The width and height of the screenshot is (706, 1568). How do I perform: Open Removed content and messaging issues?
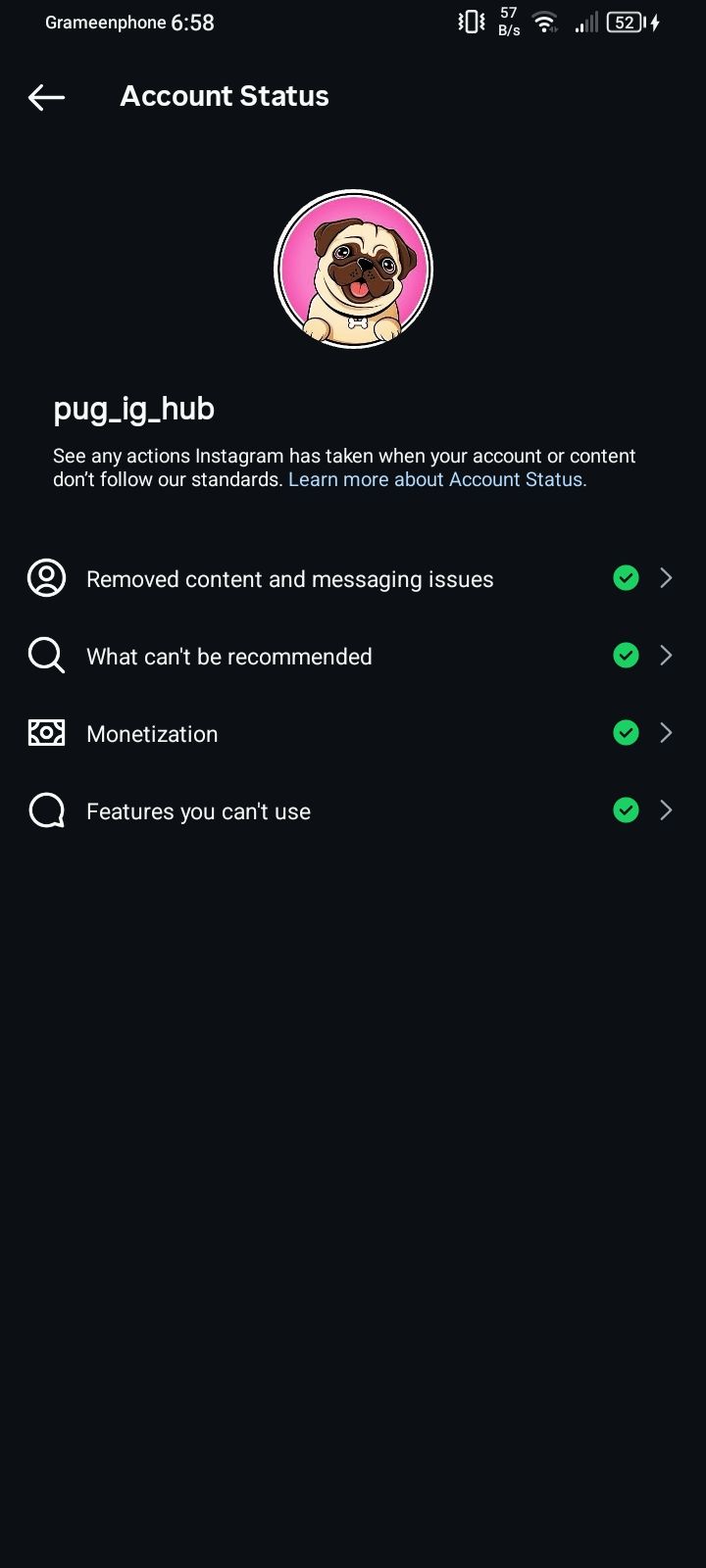point(353,578)
